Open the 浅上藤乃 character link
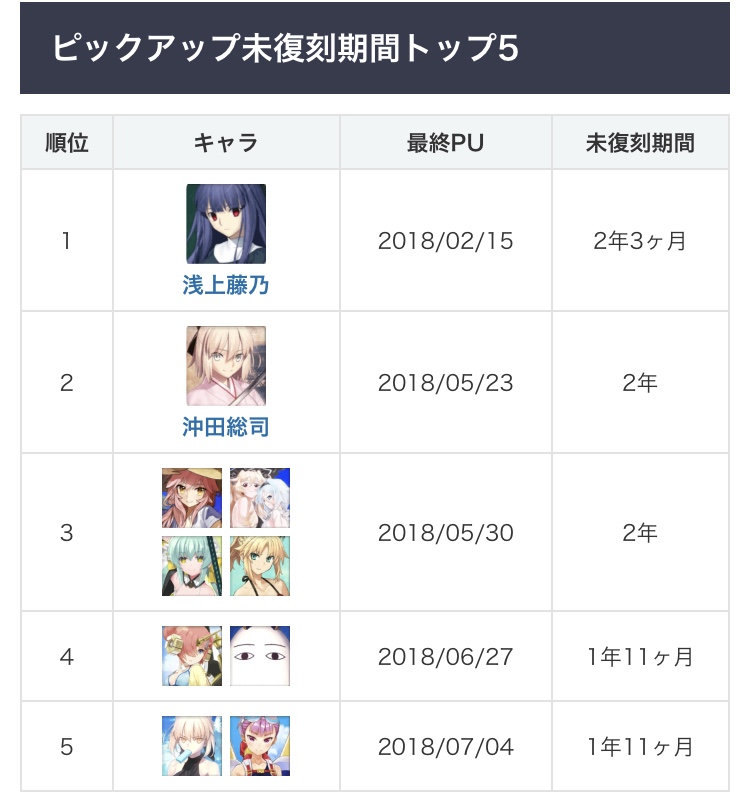Image resolution: width=750 pixels, height=803 pixels. coord(226,286)
